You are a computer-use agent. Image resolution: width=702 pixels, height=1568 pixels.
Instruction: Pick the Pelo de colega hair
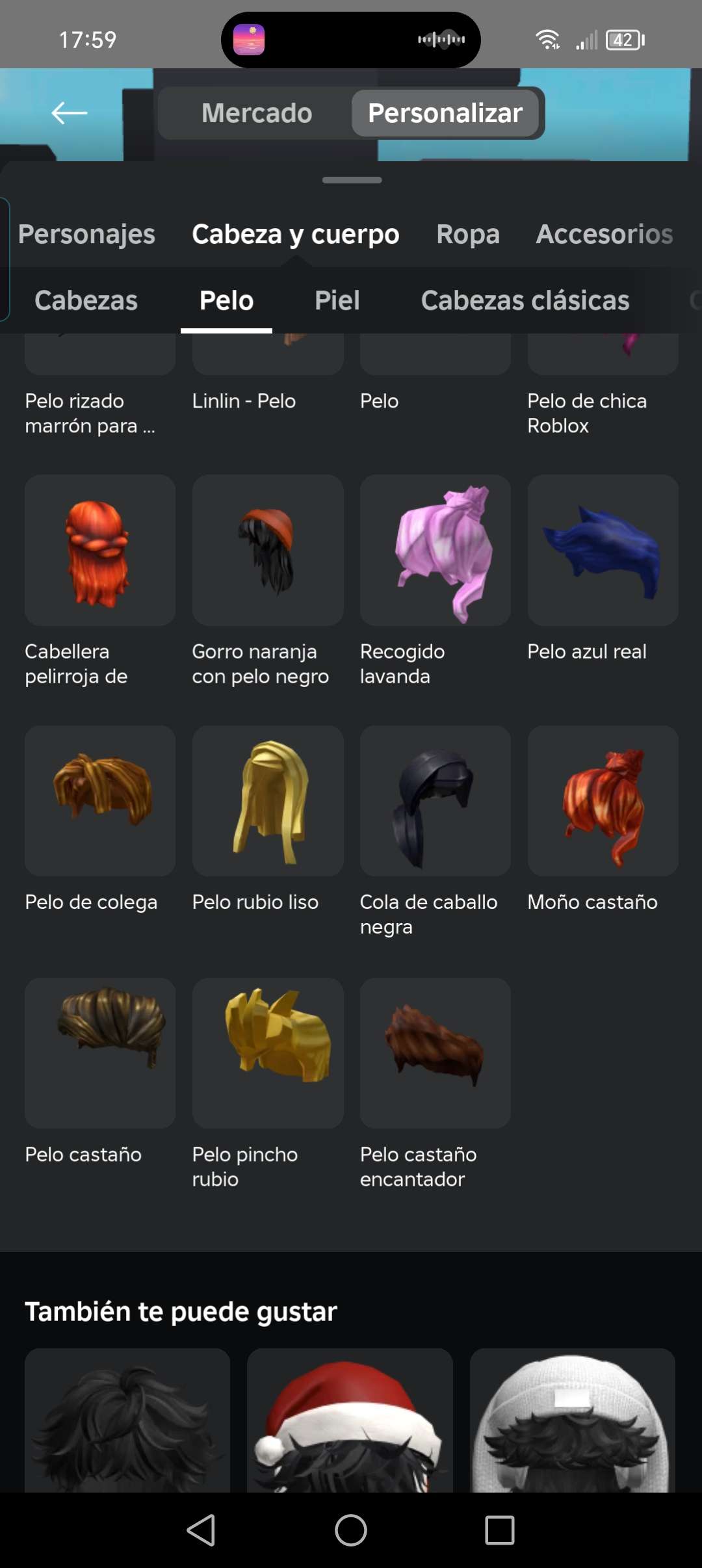100,801
